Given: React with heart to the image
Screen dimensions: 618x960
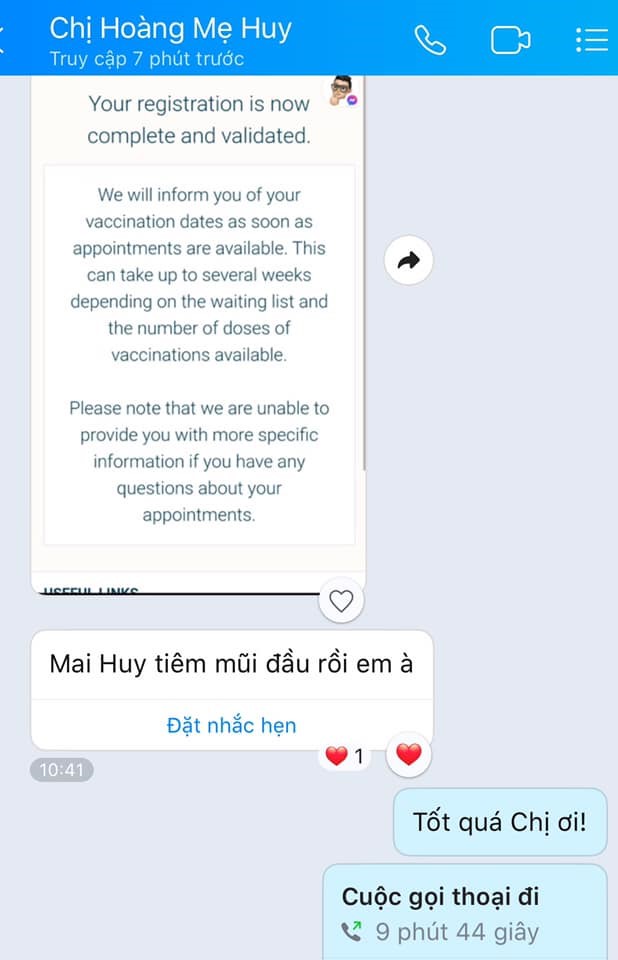Looking at the screenshot, I should 342,601.
